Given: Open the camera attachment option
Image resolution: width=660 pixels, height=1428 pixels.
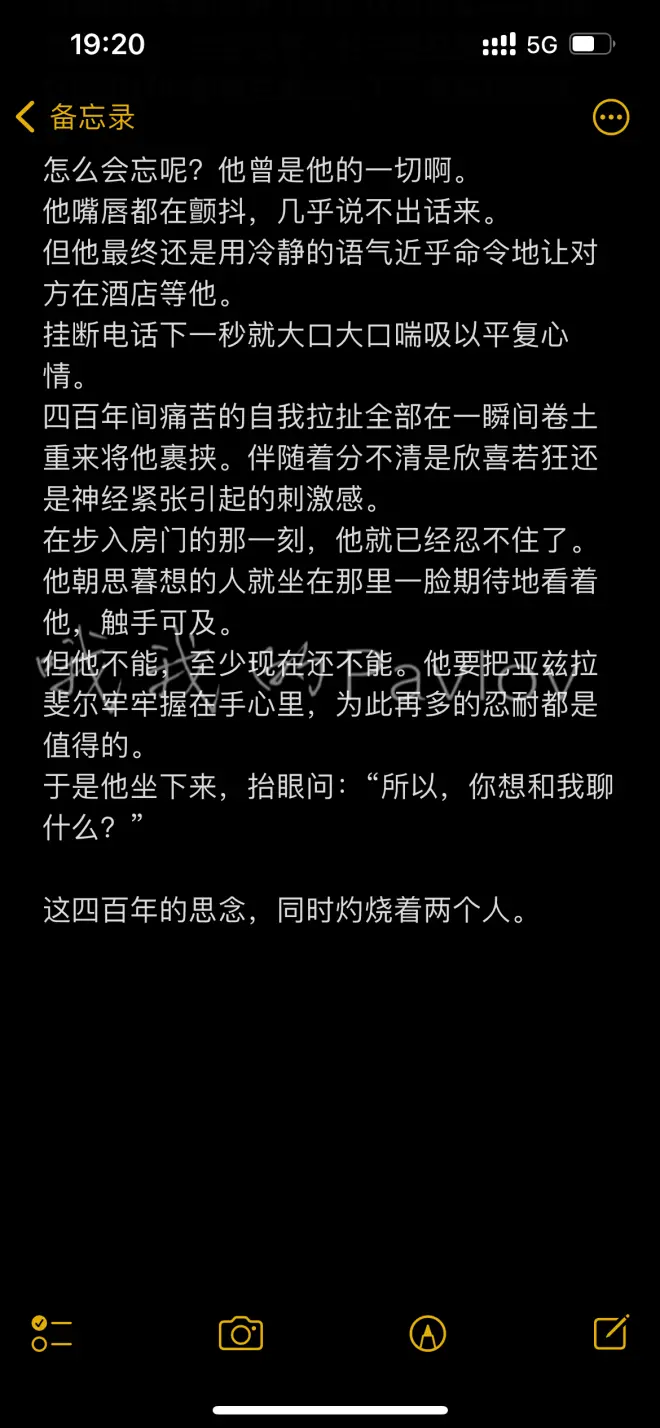Looking at the screenshot, I should click(240, 1333).
